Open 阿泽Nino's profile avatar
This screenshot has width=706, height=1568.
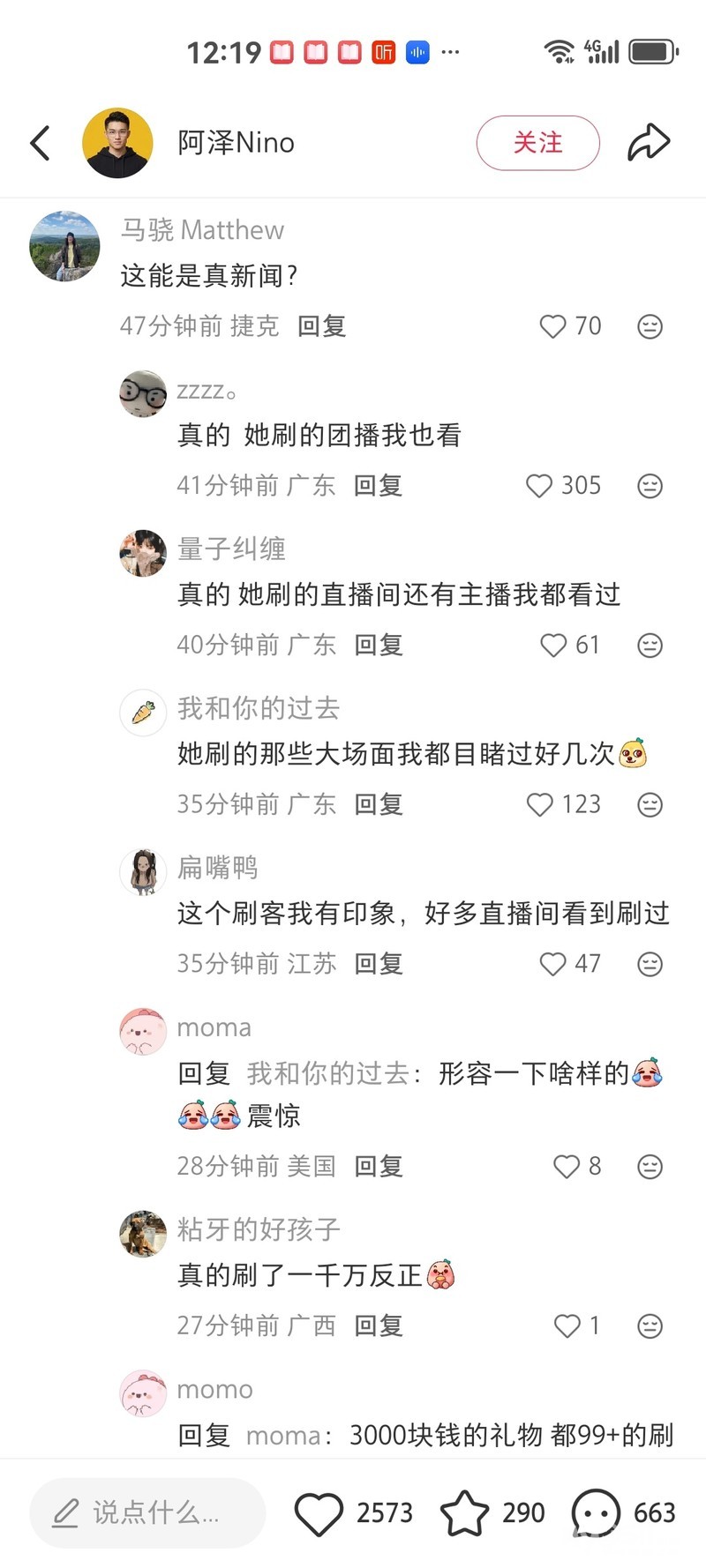(x=117, y=143)
